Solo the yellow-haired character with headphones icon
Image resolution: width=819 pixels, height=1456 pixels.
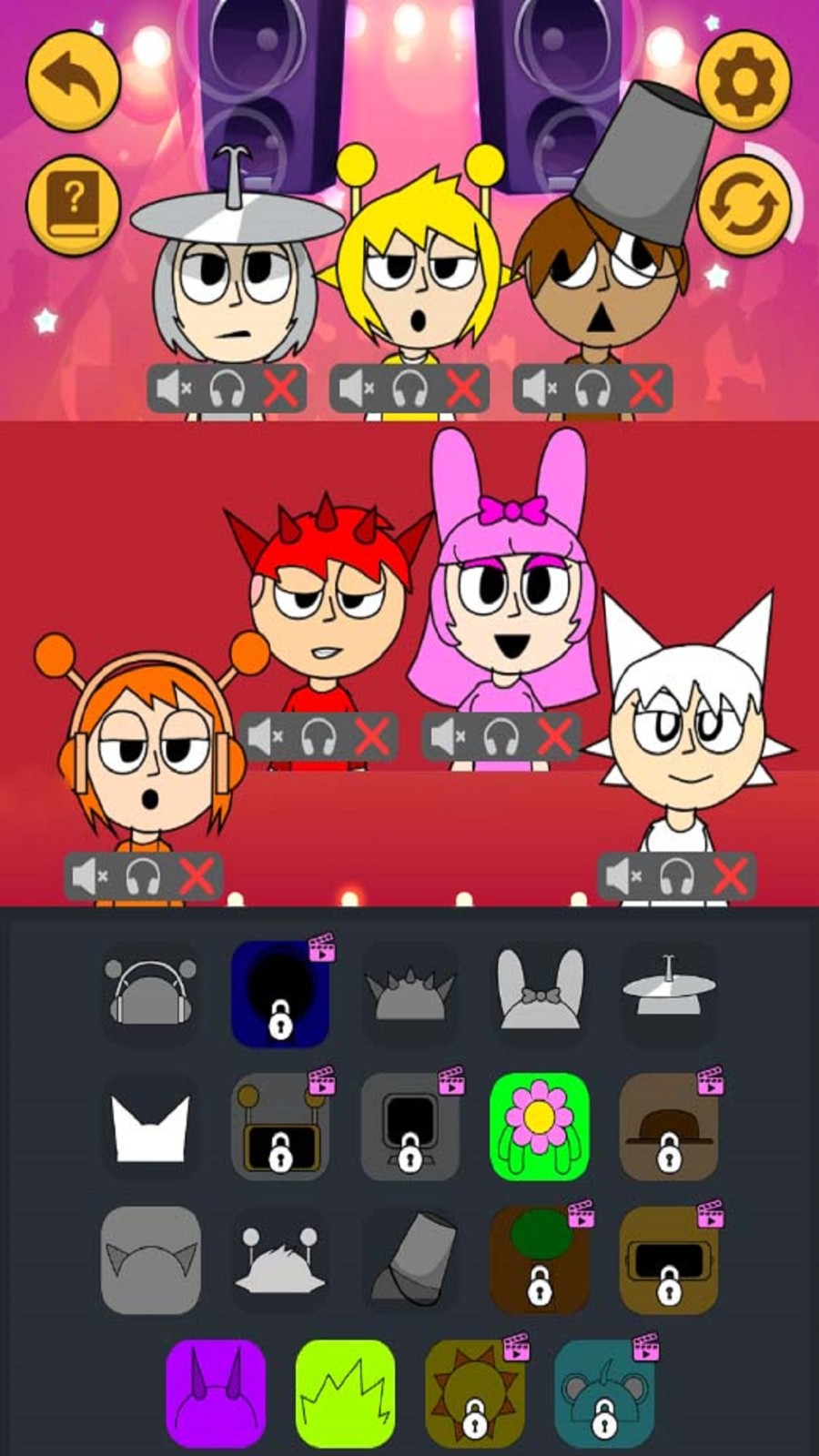pyautogui.click(x=409, y=389)
